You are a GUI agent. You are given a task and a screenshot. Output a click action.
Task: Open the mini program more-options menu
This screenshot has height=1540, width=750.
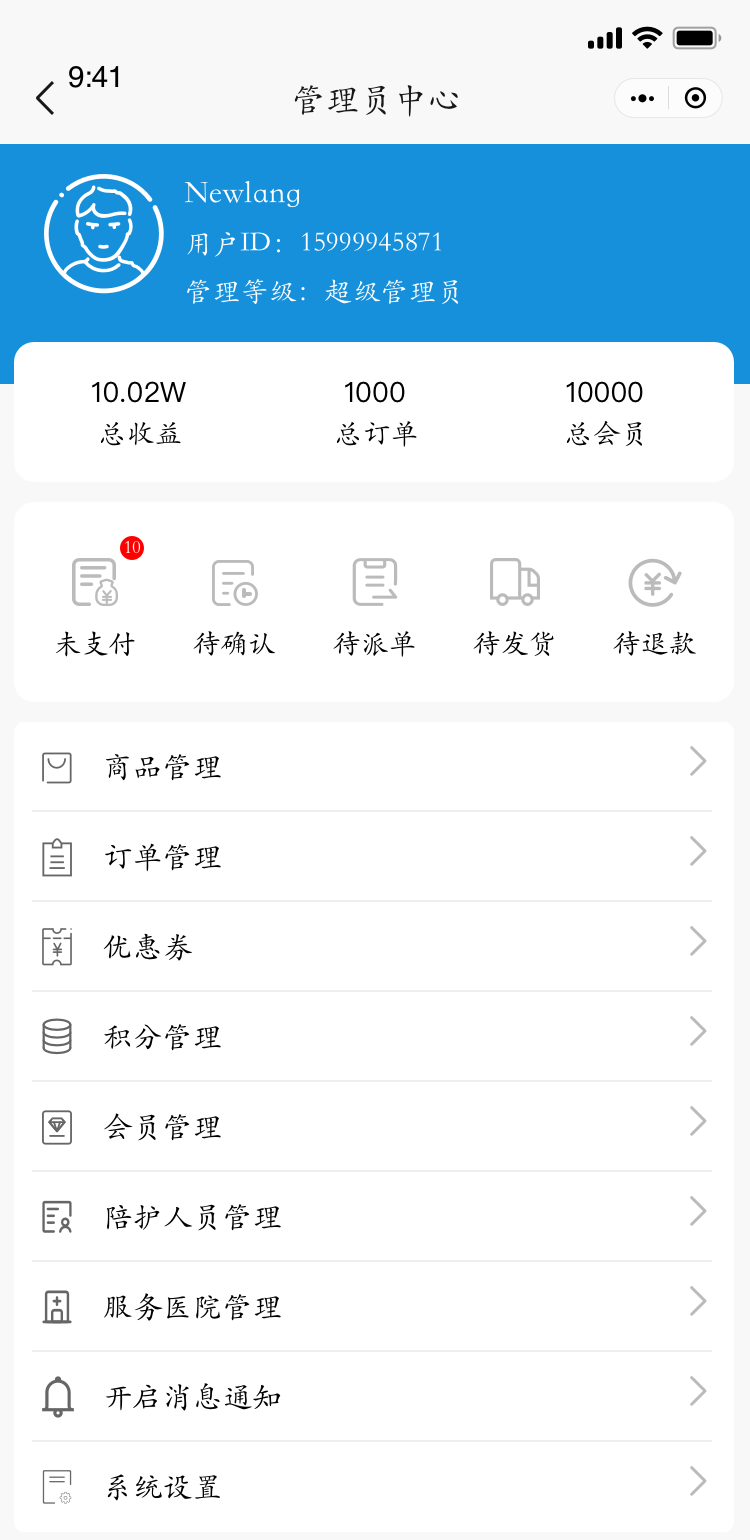coord(642,98)
